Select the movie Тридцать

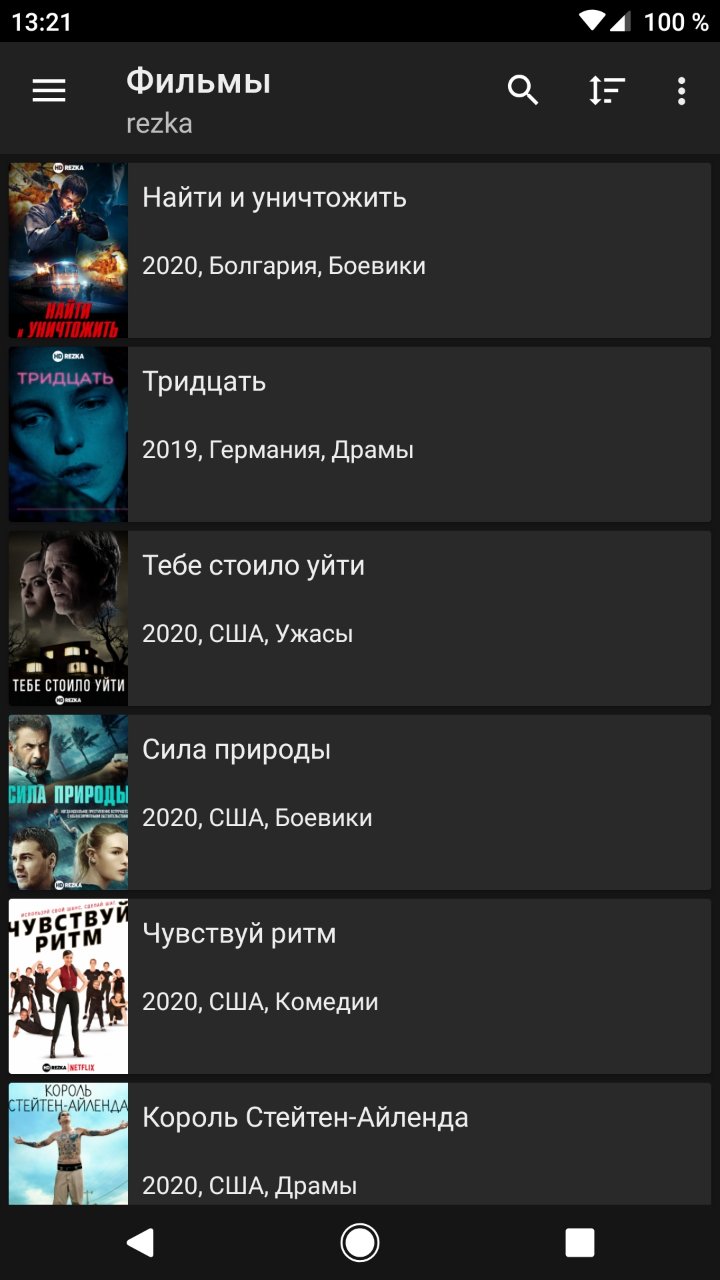[360, 434]
